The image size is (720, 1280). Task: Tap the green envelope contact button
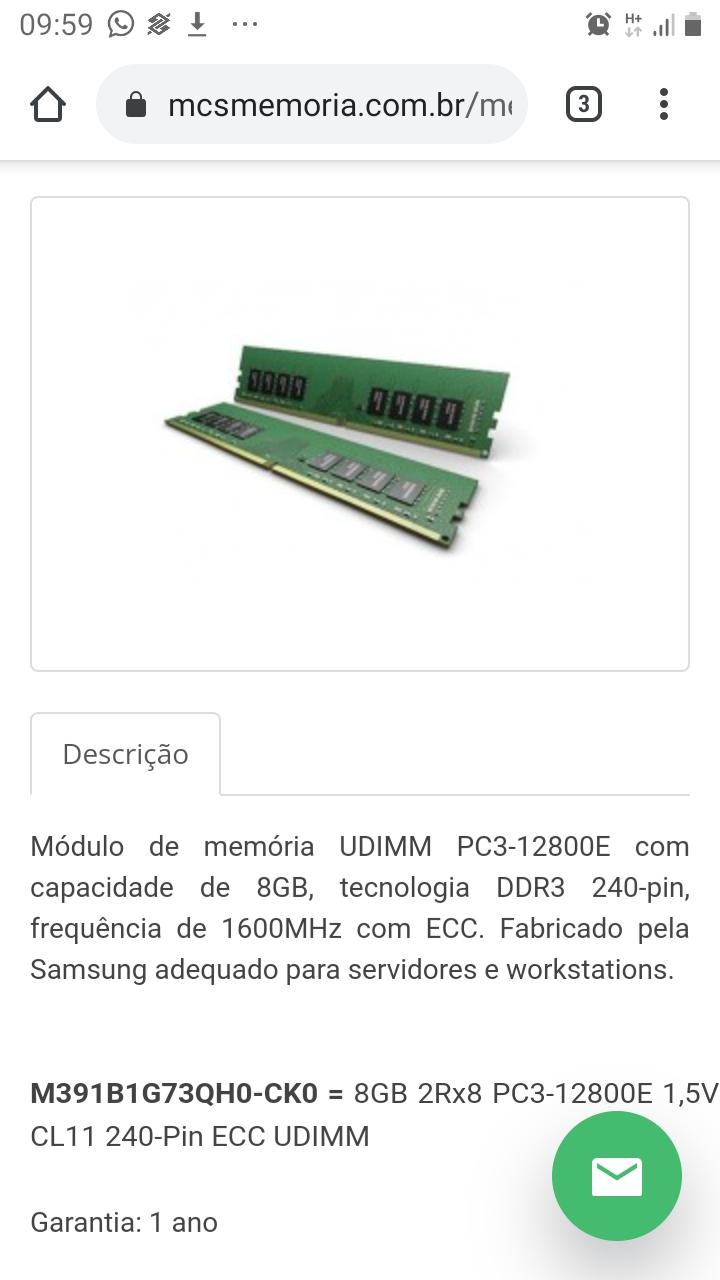pyautogui.click(x=617, y=1176)
